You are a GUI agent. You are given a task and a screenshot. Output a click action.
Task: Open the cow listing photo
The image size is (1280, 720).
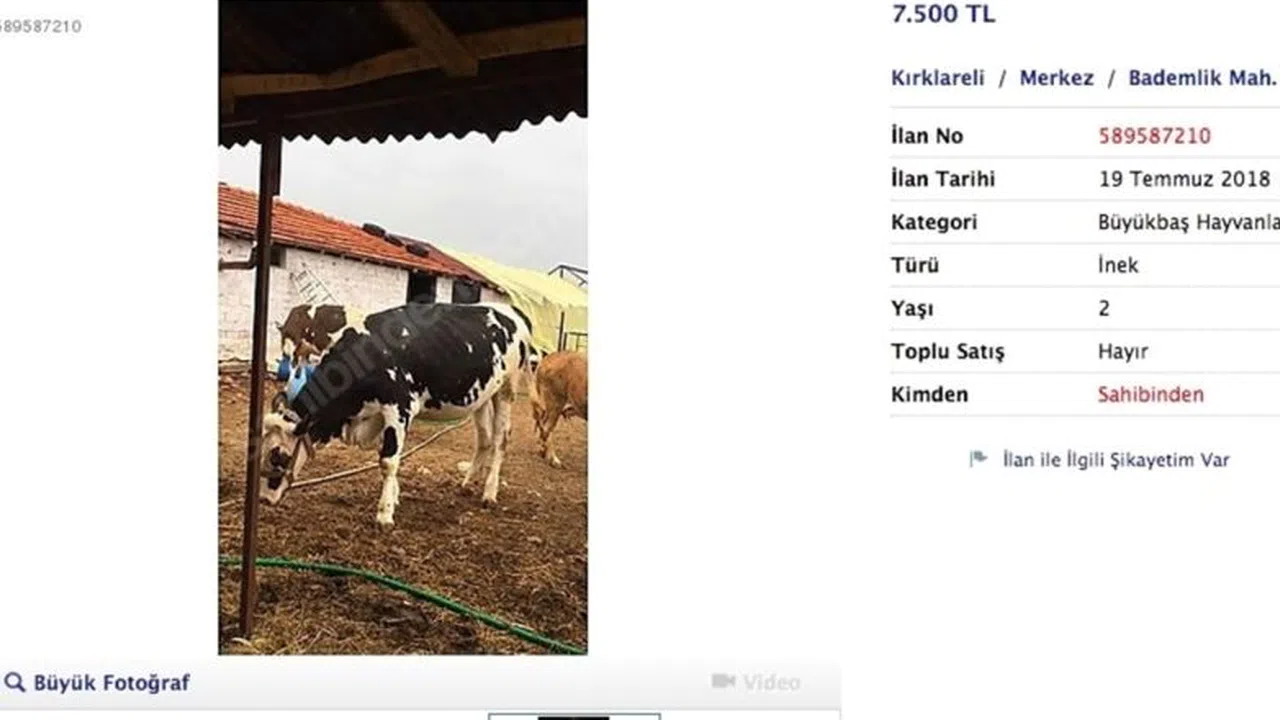tap(403, 327)
